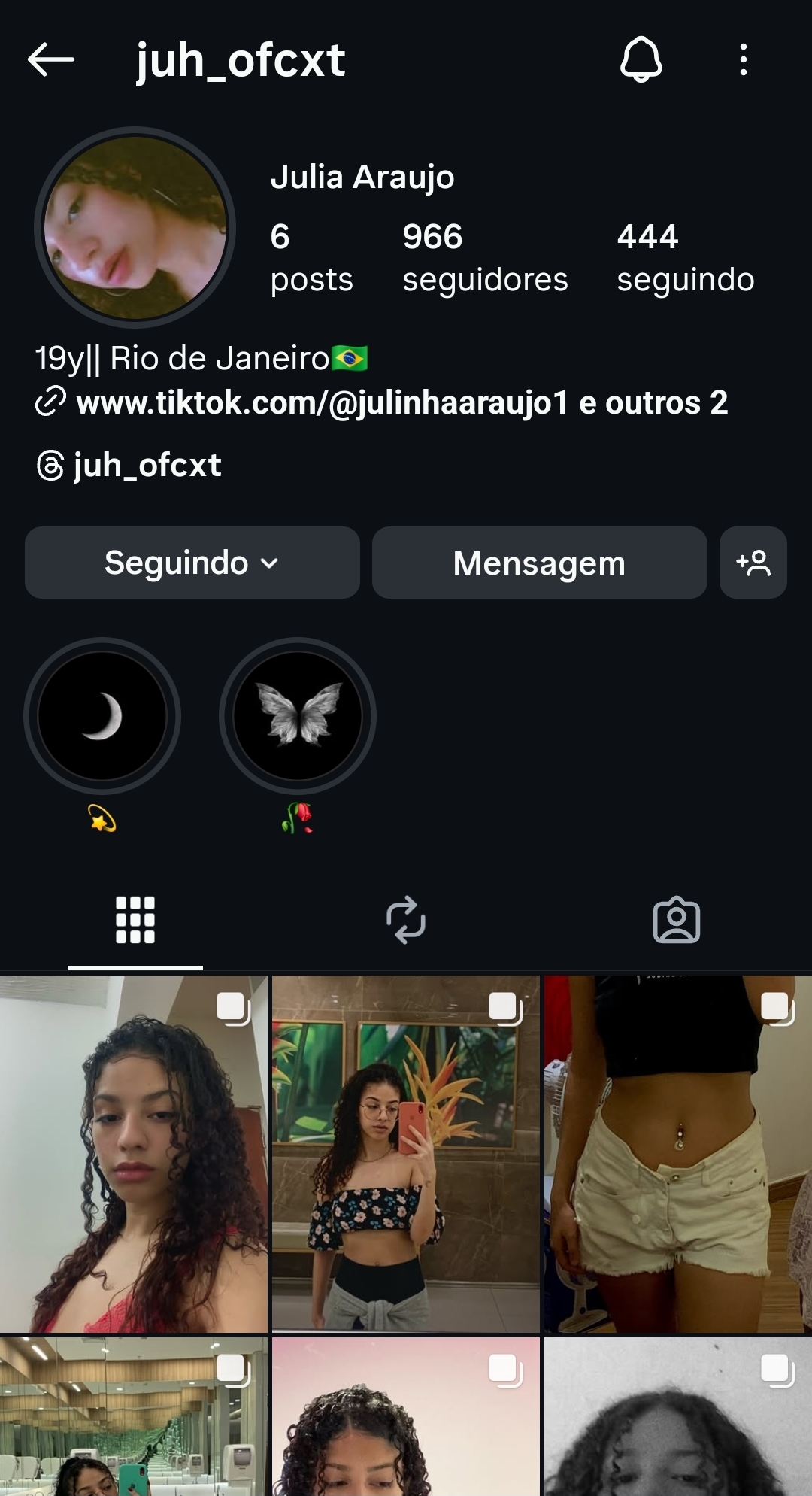812x1496 pixels.
Task: Open the black-and-white photo post
Action: click(677, 1417)
